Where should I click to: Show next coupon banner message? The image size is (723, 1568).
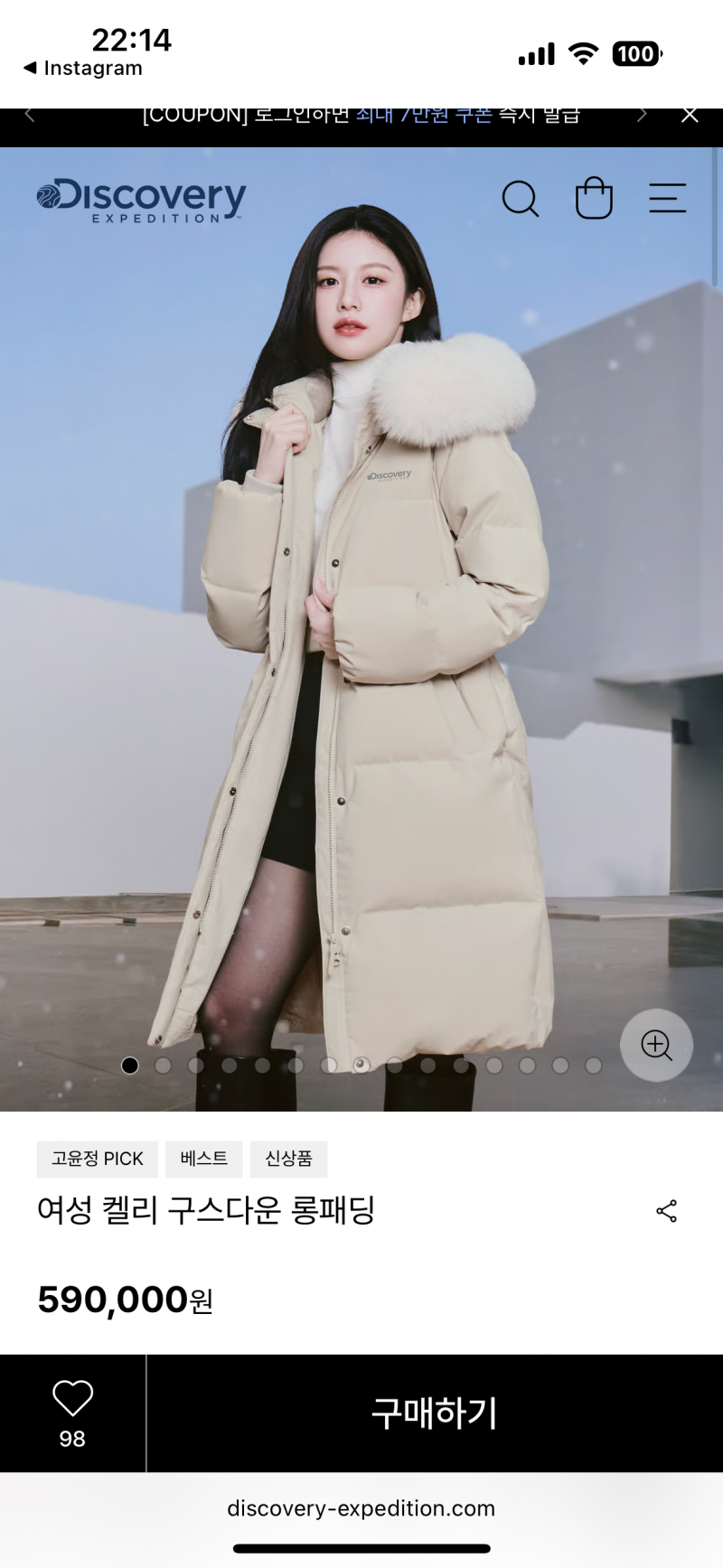tap(642, 115)
